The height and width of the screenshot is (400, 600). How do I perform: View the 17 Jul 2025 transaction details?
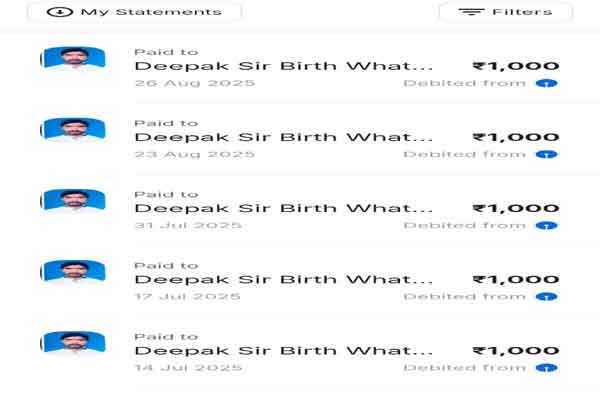(300, 279)
